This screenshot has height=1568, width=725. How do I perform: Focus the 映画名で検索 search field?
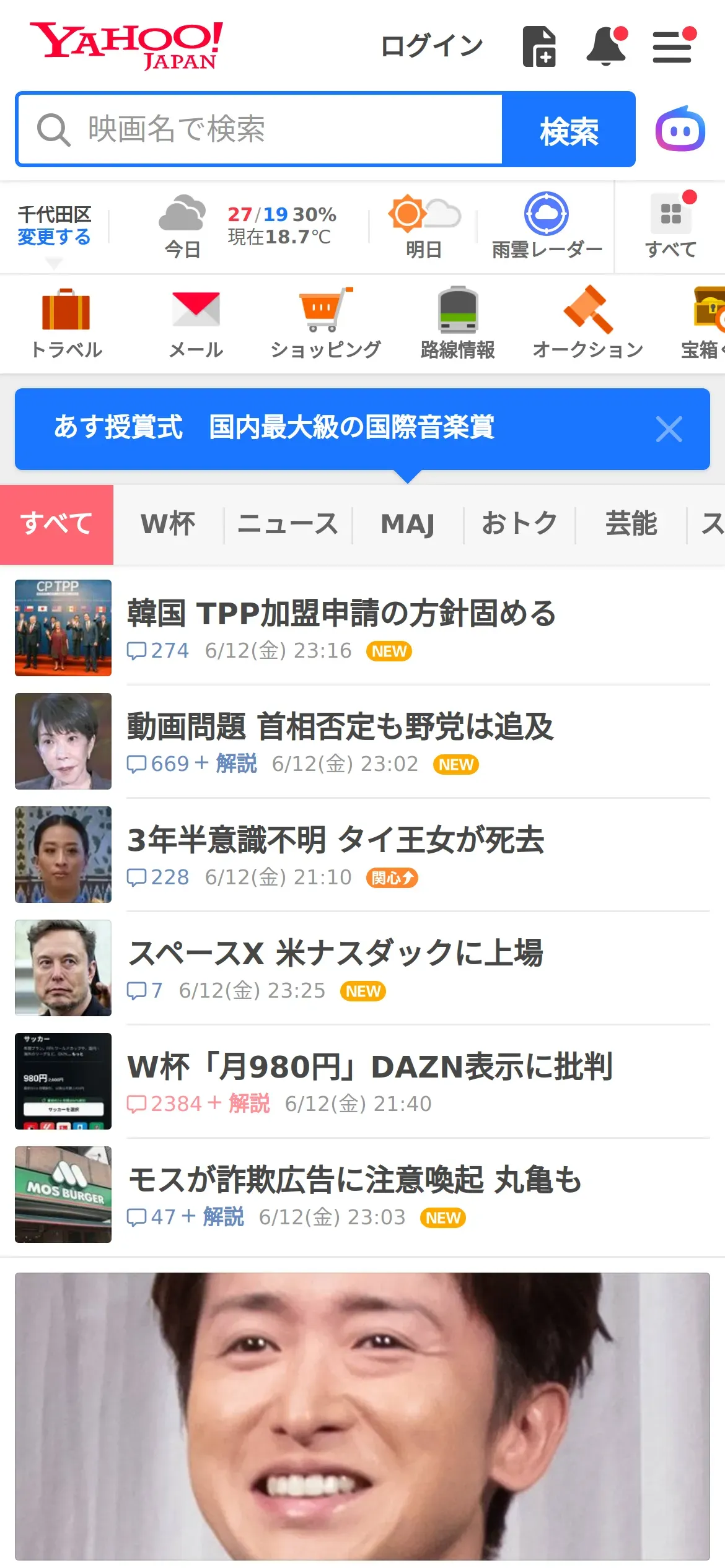tap(260, 129)
